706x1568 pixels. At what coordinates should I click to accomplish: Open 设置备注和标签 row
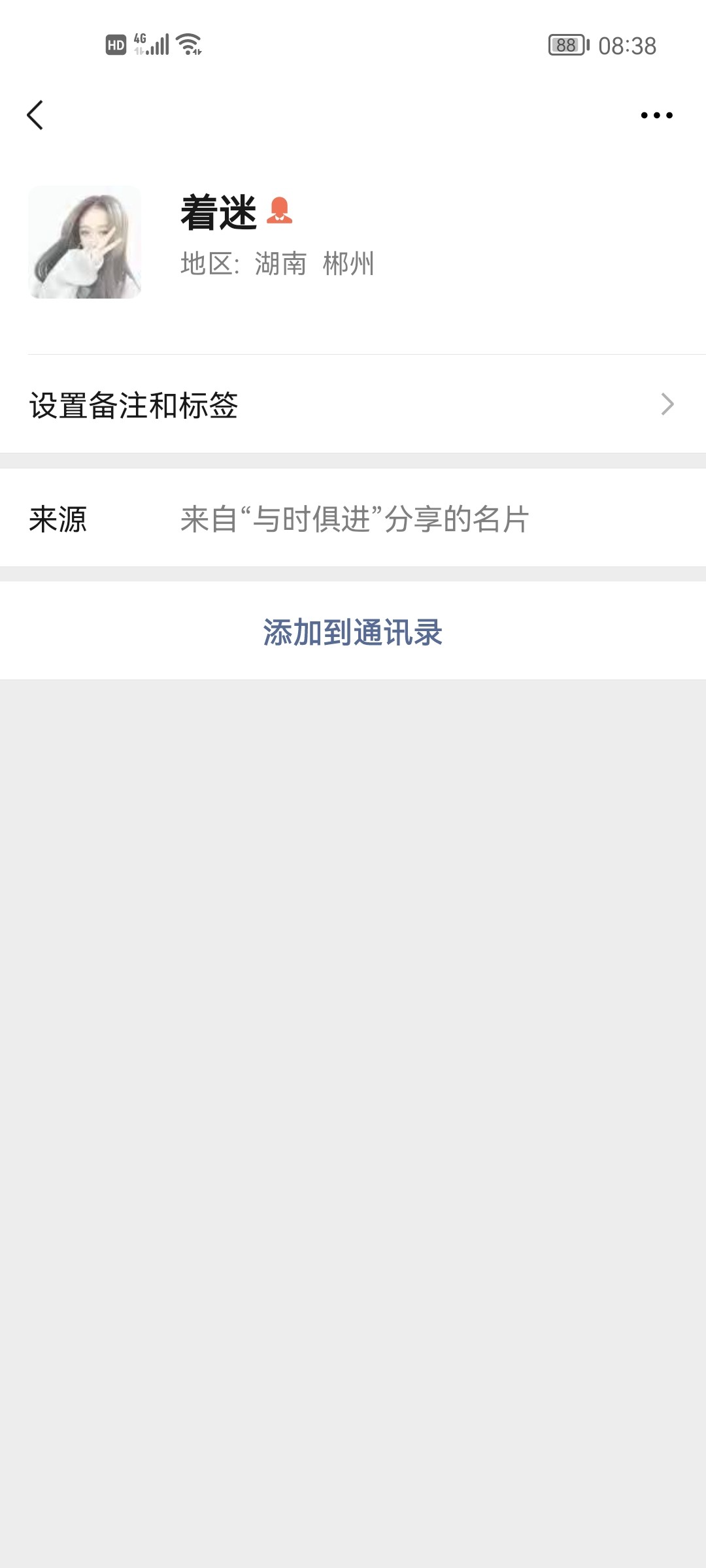(353, 404)
